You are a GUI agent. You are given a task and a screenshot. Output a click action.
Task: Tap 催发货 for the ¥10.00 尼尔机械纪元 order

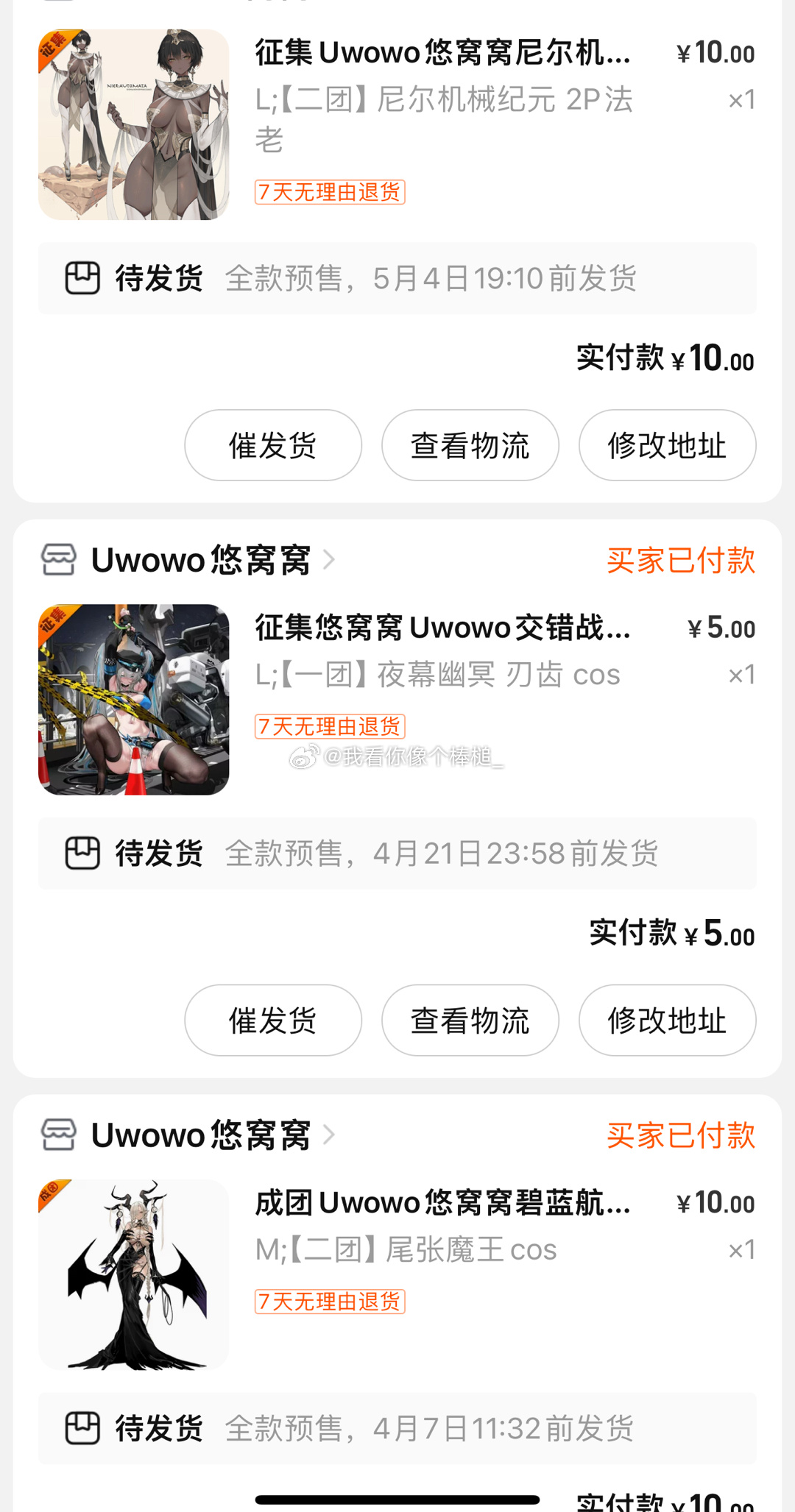(273, 445)
